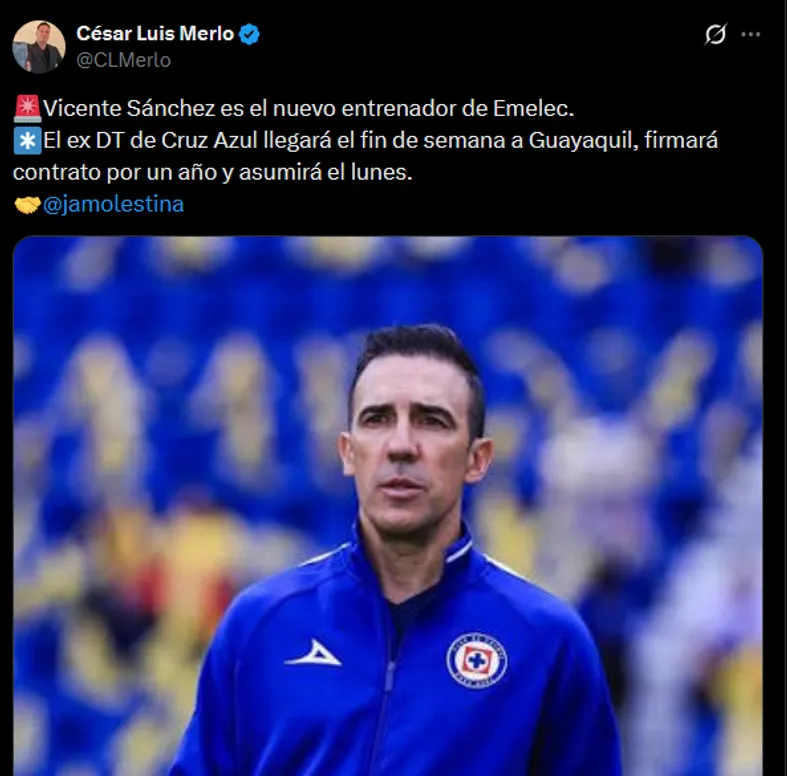Open the Grok icon on the post
This screenshot has height=776, width=787.
[x=715, y=34]
